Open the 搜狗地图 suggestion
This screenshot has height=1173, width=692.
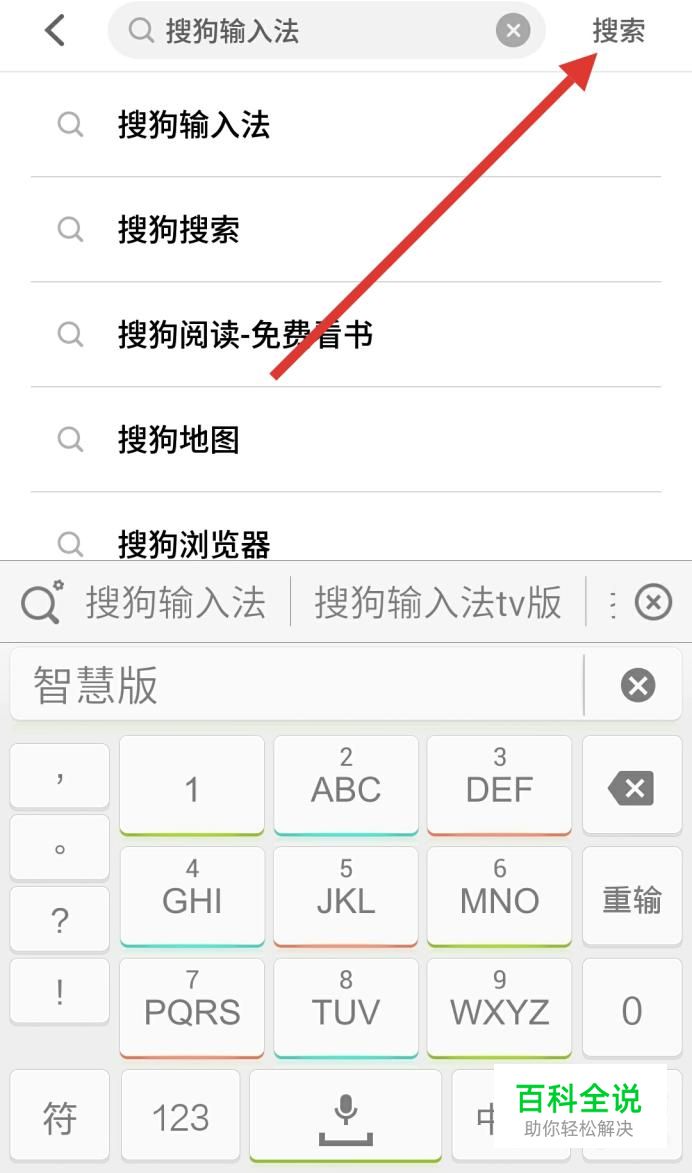tap(179, 439)
